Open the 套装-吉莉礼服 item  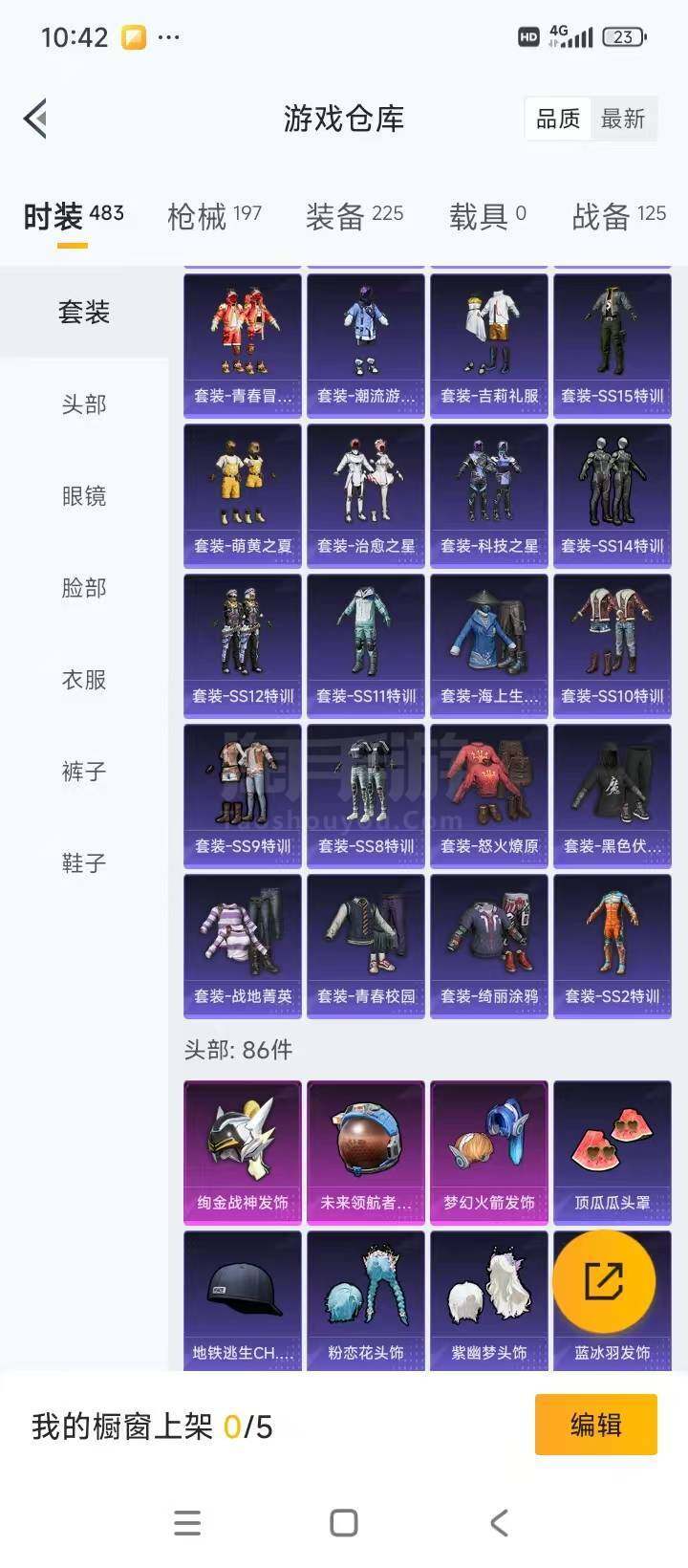(x=489, y=346)
